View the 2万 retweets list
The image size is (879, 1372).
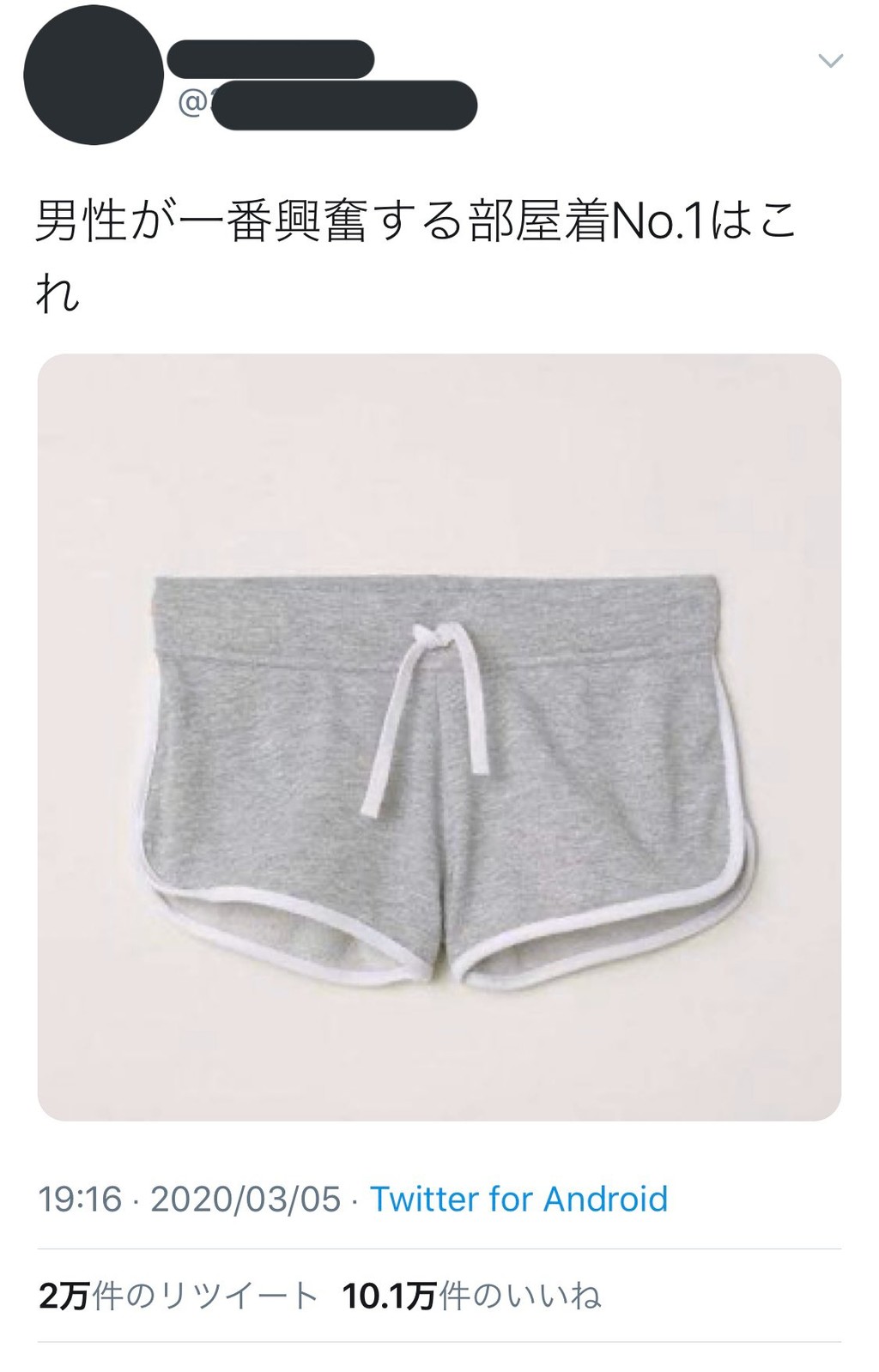click(x=179, y=1296)
